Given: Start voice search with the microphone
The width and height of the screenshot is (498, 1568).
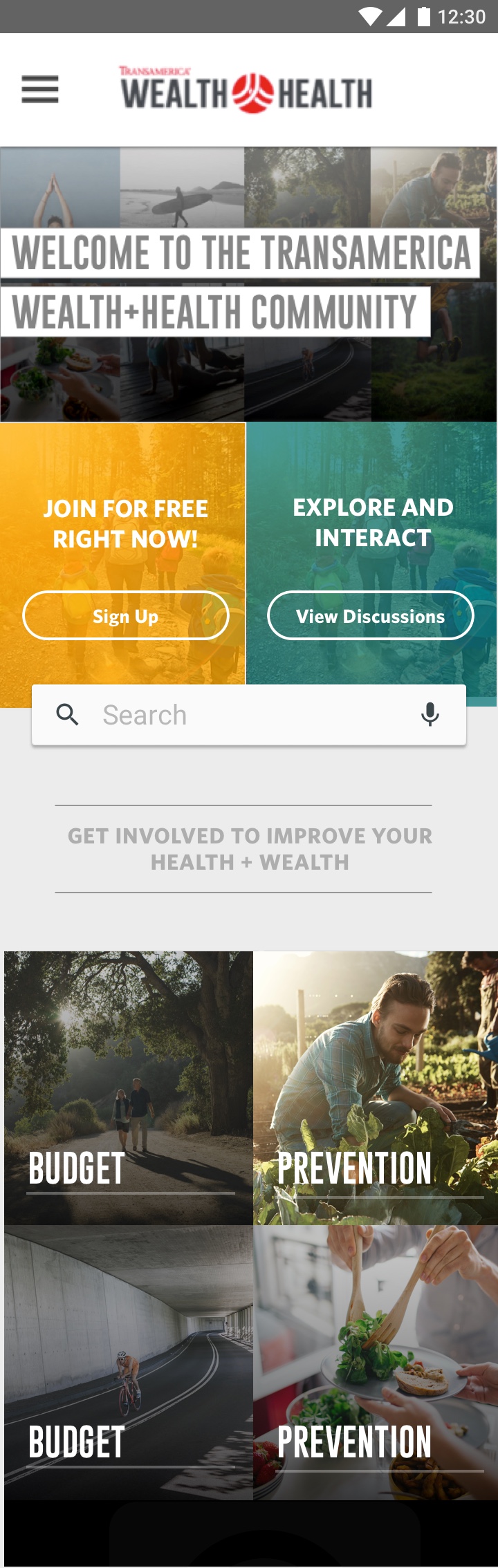Looking at the screenshot, I should (x=430, y=715).
